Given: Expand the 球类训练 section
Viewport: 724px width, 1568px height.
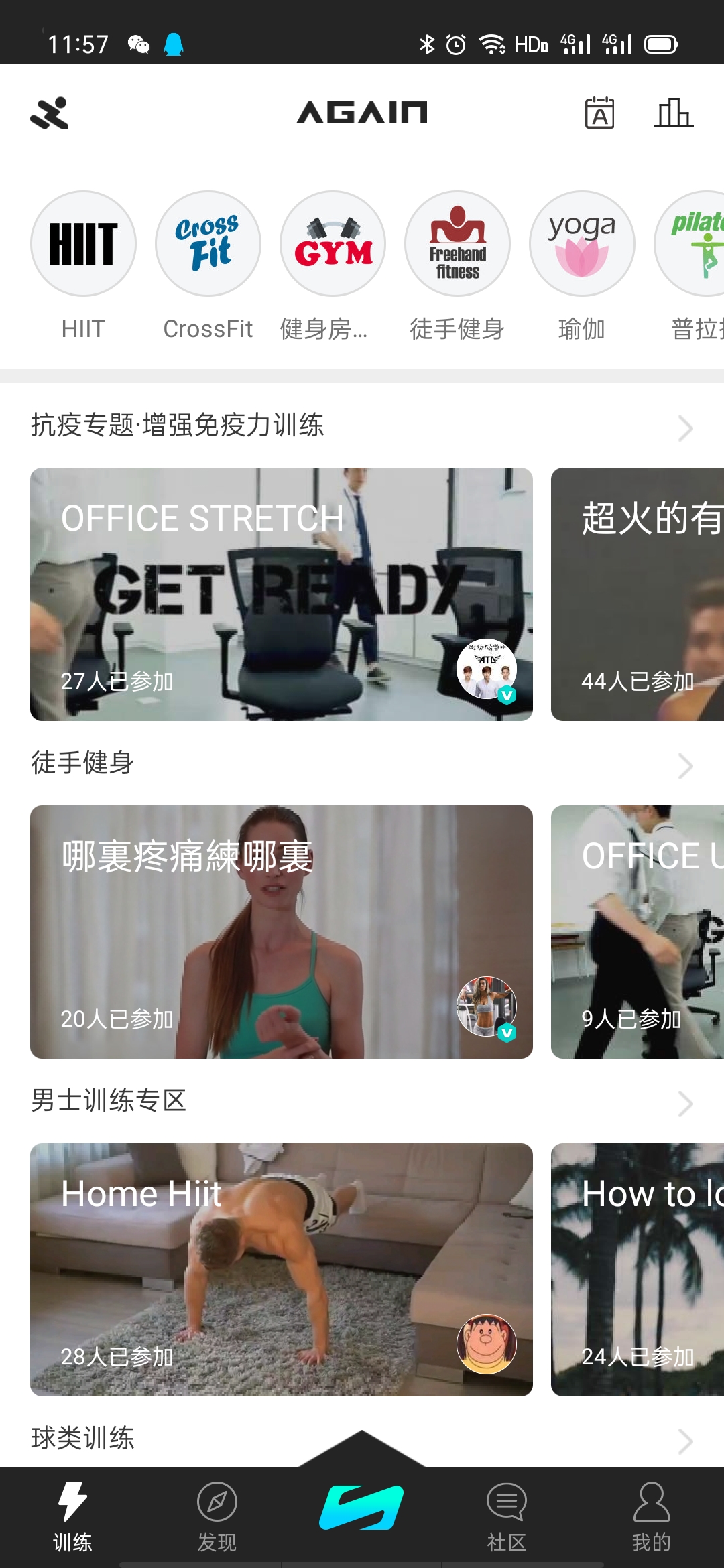Looking at the screenshot, I should 684,1441.
